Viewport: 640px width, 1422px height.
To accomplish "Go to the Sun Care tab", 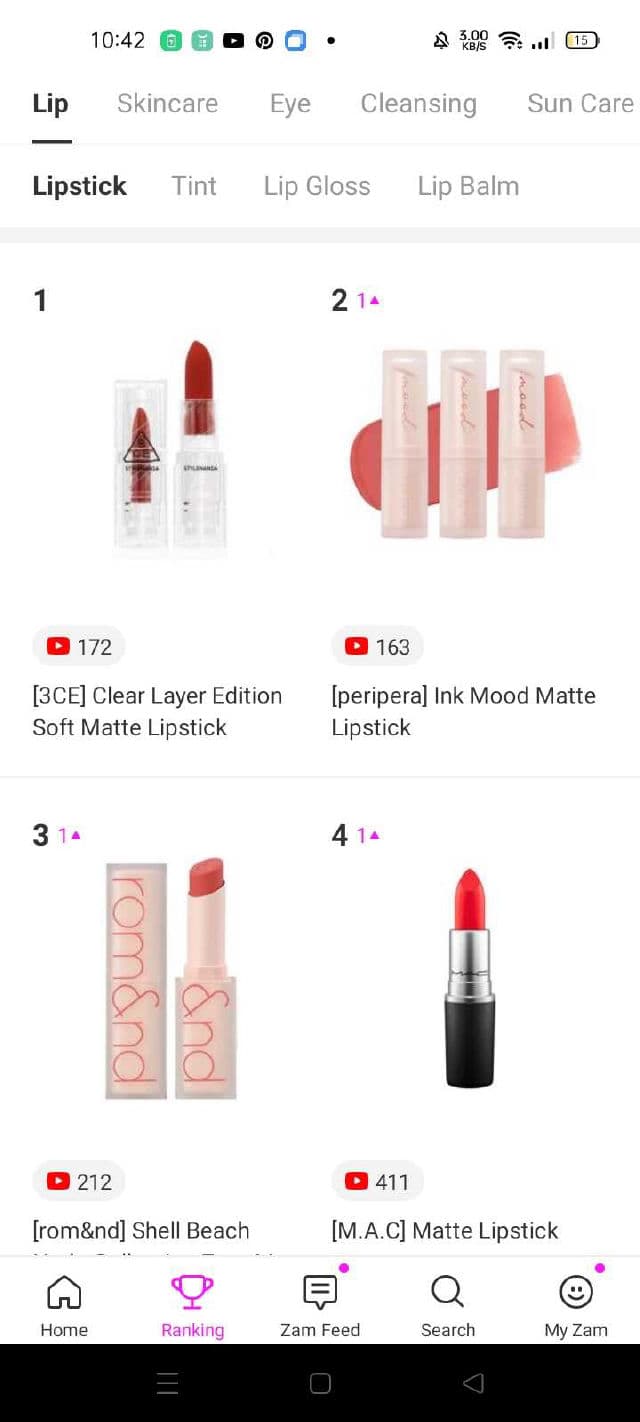I will point(580,103).
